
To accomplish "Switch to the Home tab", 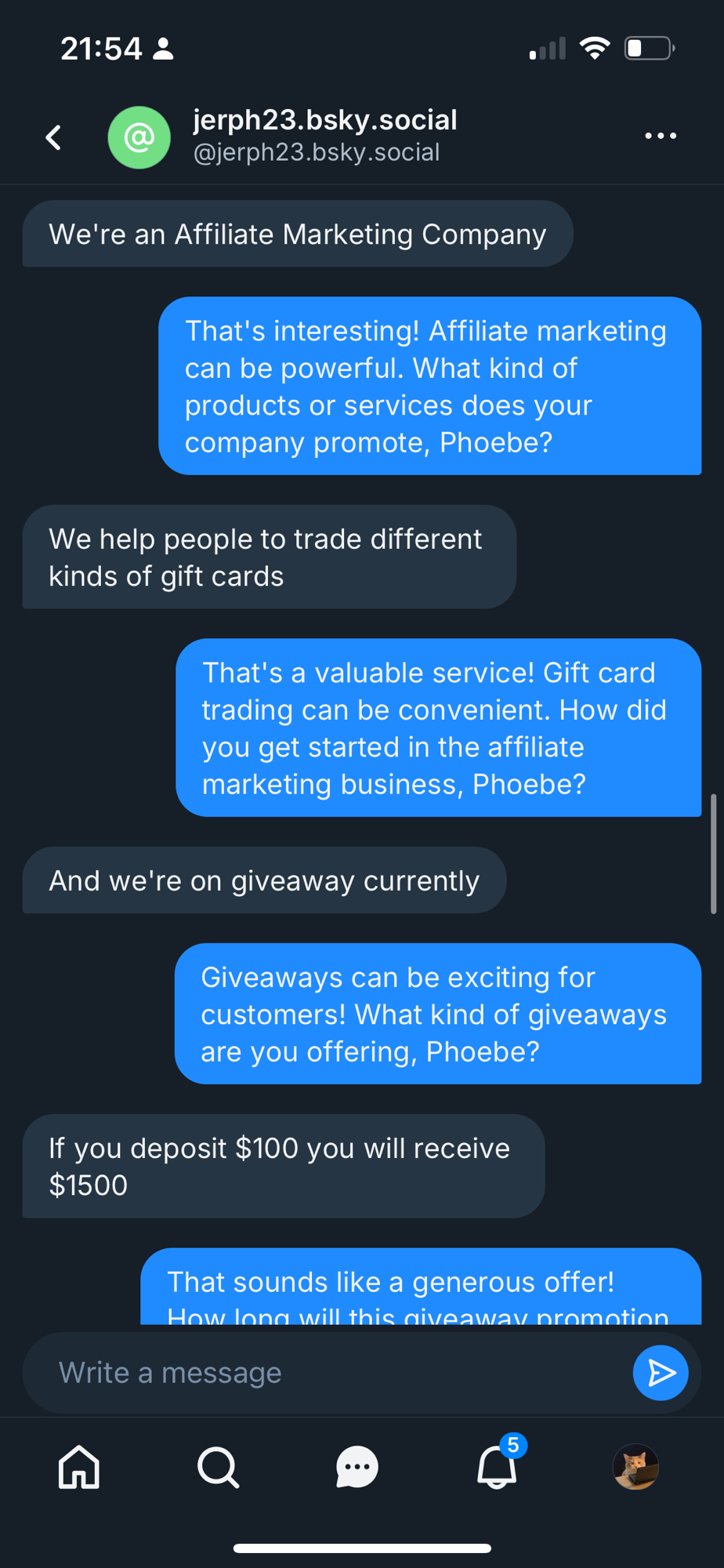I will click(x=79, y=1467).
